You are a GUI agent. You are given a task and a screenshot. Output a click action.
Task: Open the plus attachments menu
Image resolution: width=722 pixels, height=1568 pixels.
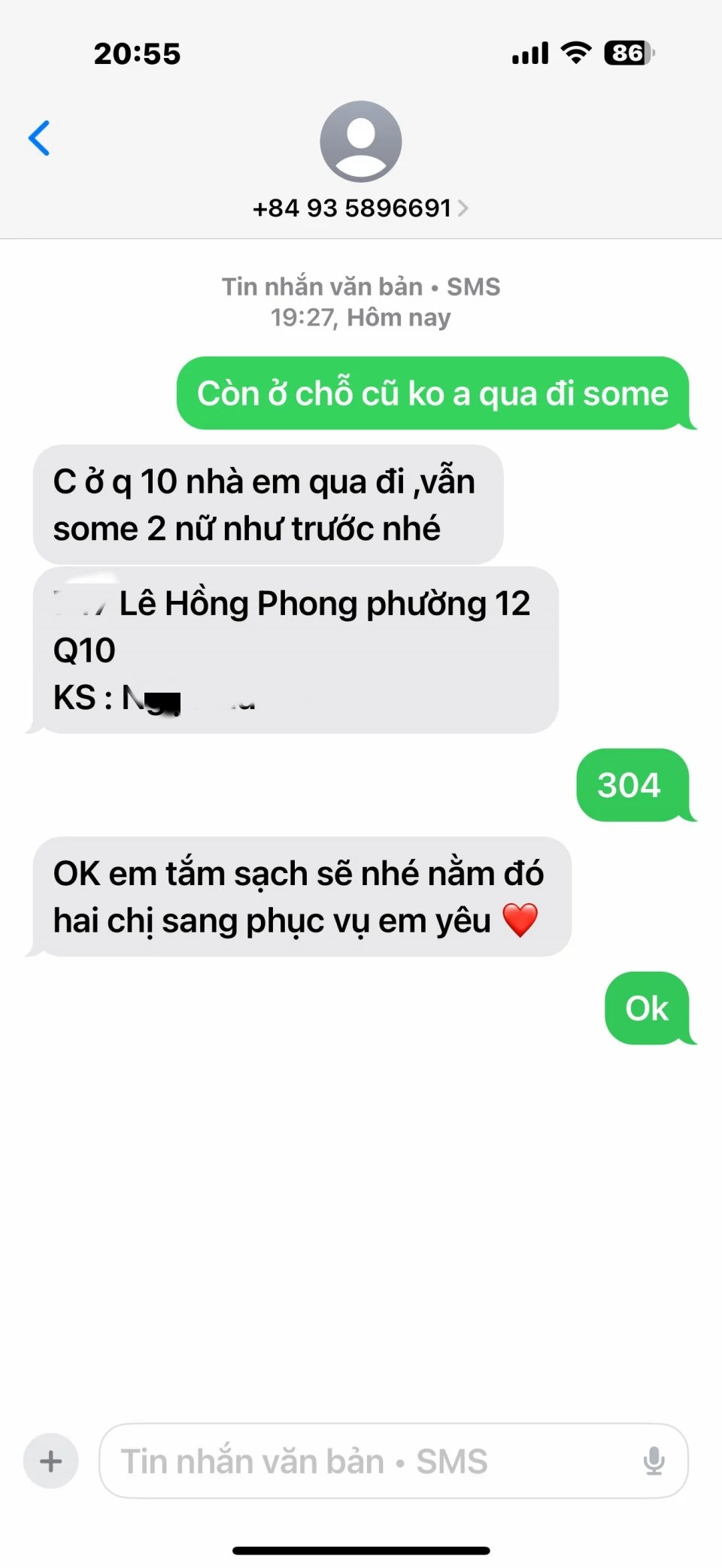[x=50, y=1461]
